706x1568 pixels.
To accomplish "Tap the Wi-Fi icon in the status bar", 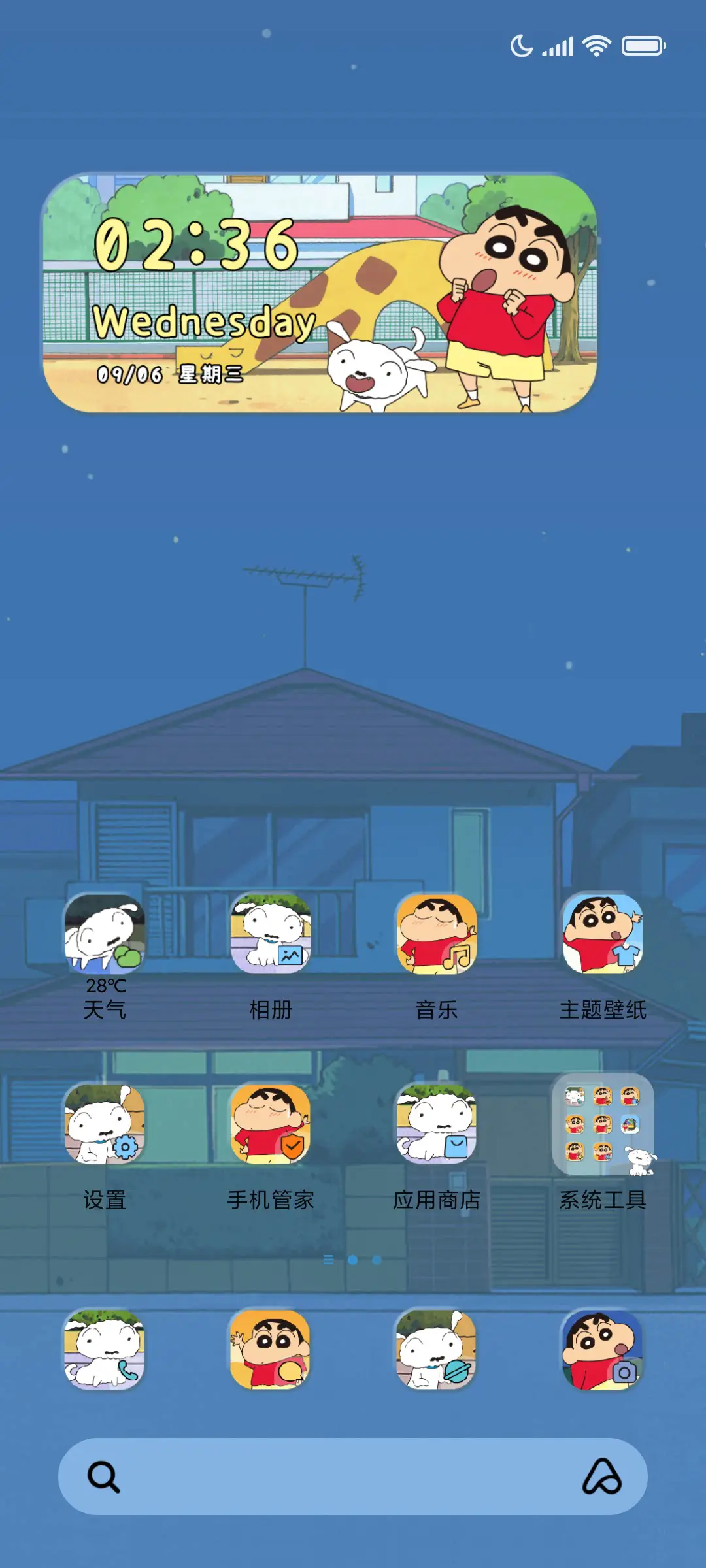I will click(x=597, y=44).
